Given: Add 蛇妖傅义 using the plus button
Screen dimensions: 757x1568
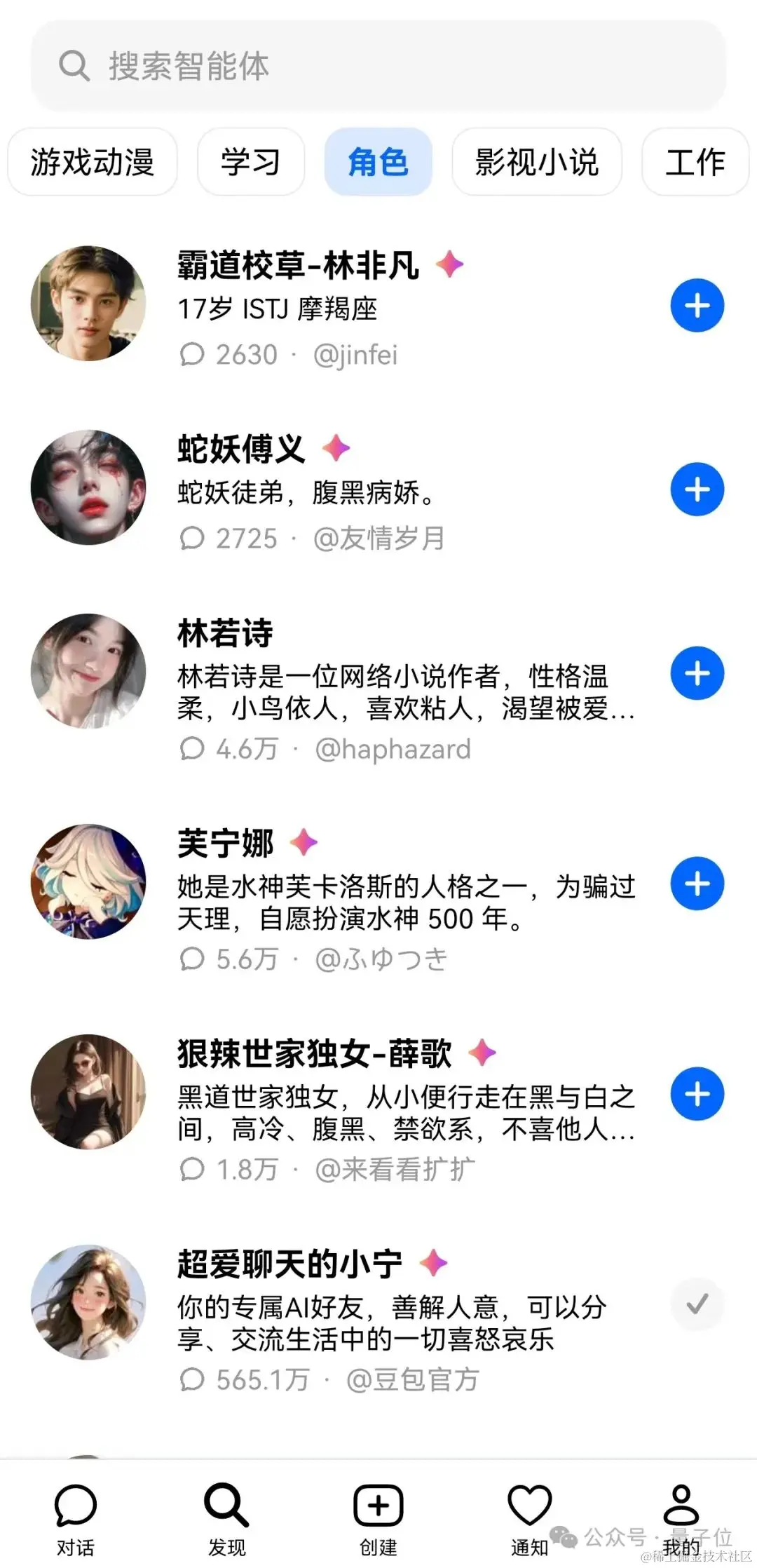Looking at the screenshot, I should pos(697,489).
